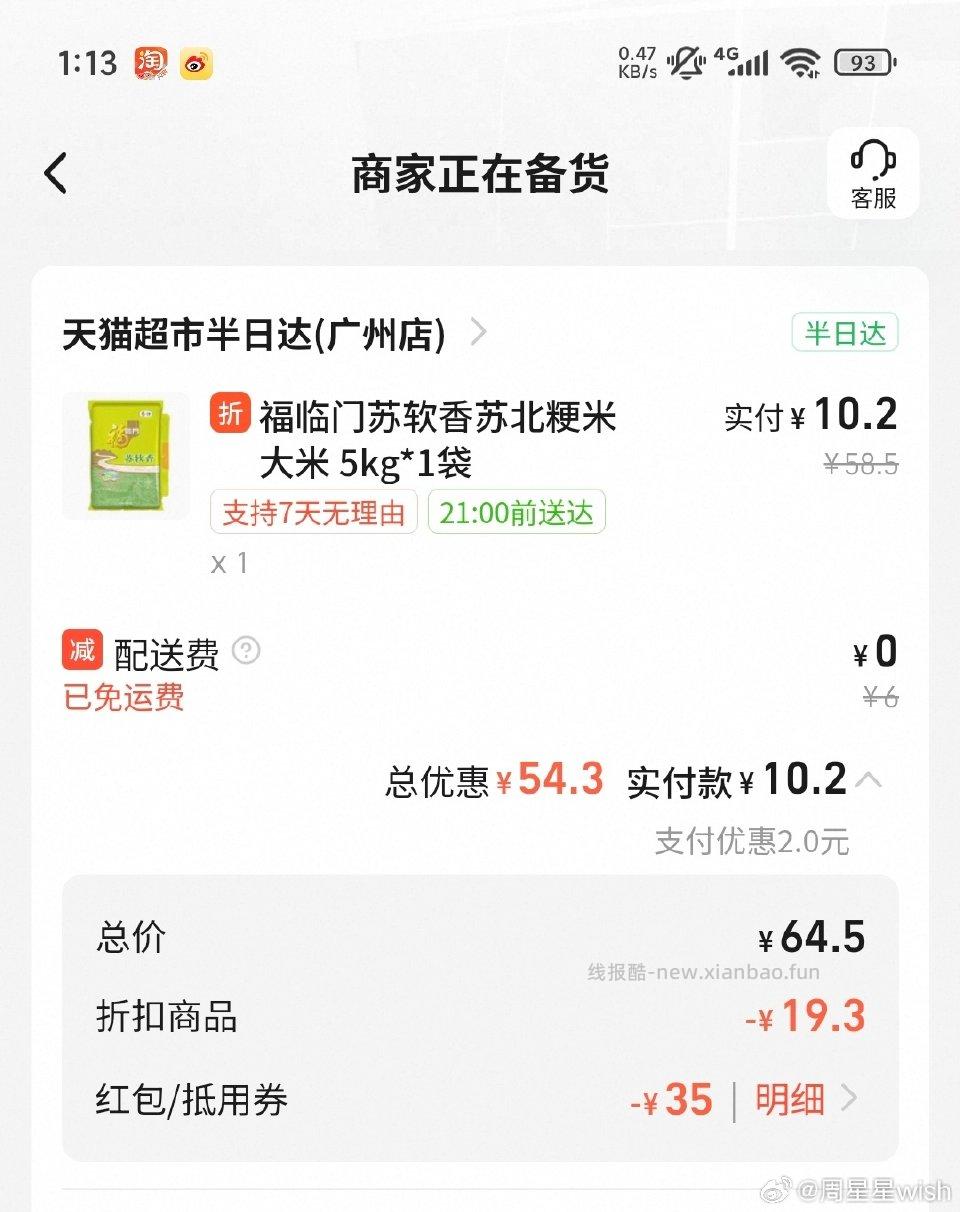Go back using the left arrow

pyautogui.click(x=56, y=172)
